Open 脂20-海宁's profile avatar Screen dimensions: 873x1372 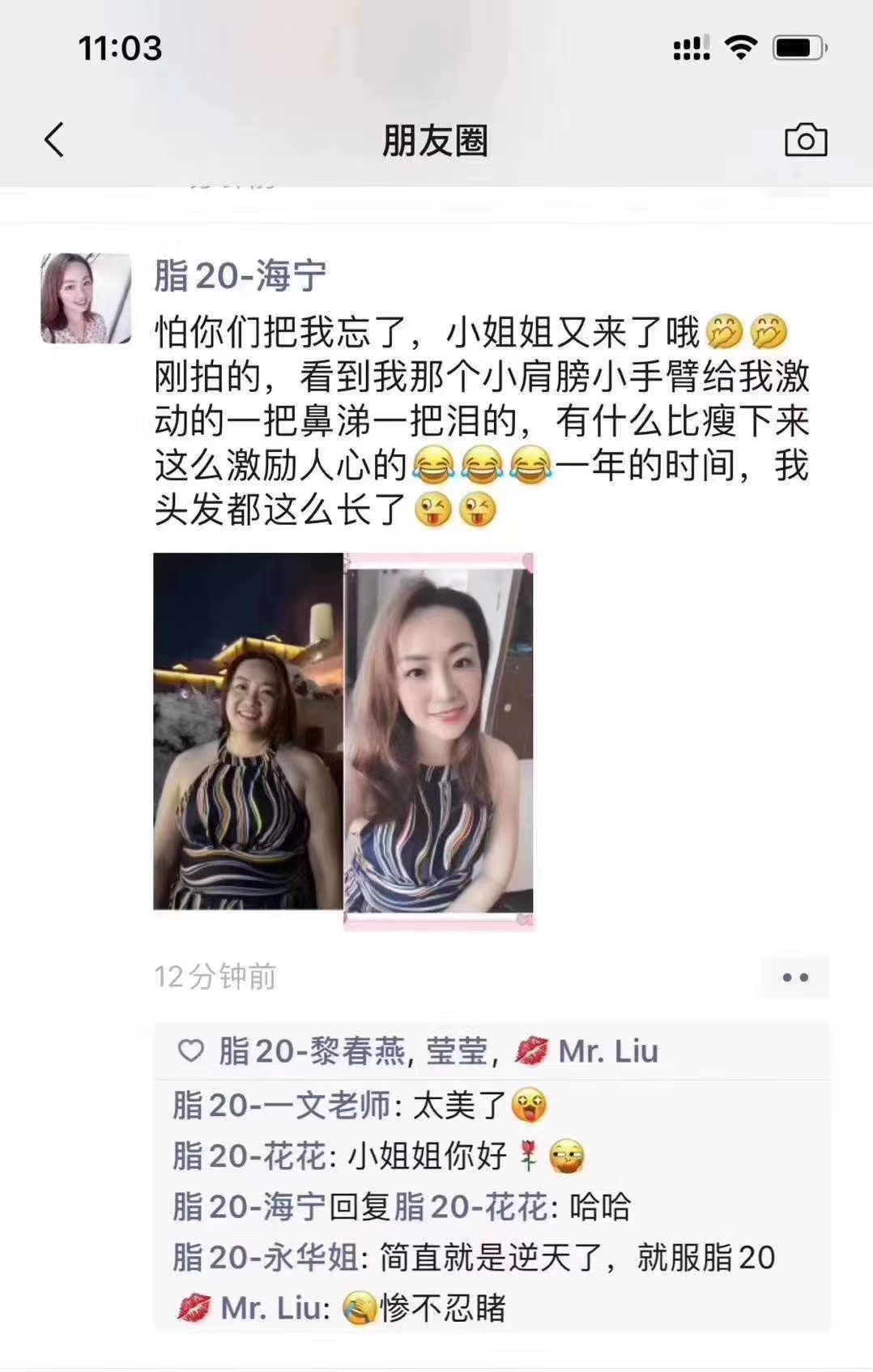click(86, 298)
